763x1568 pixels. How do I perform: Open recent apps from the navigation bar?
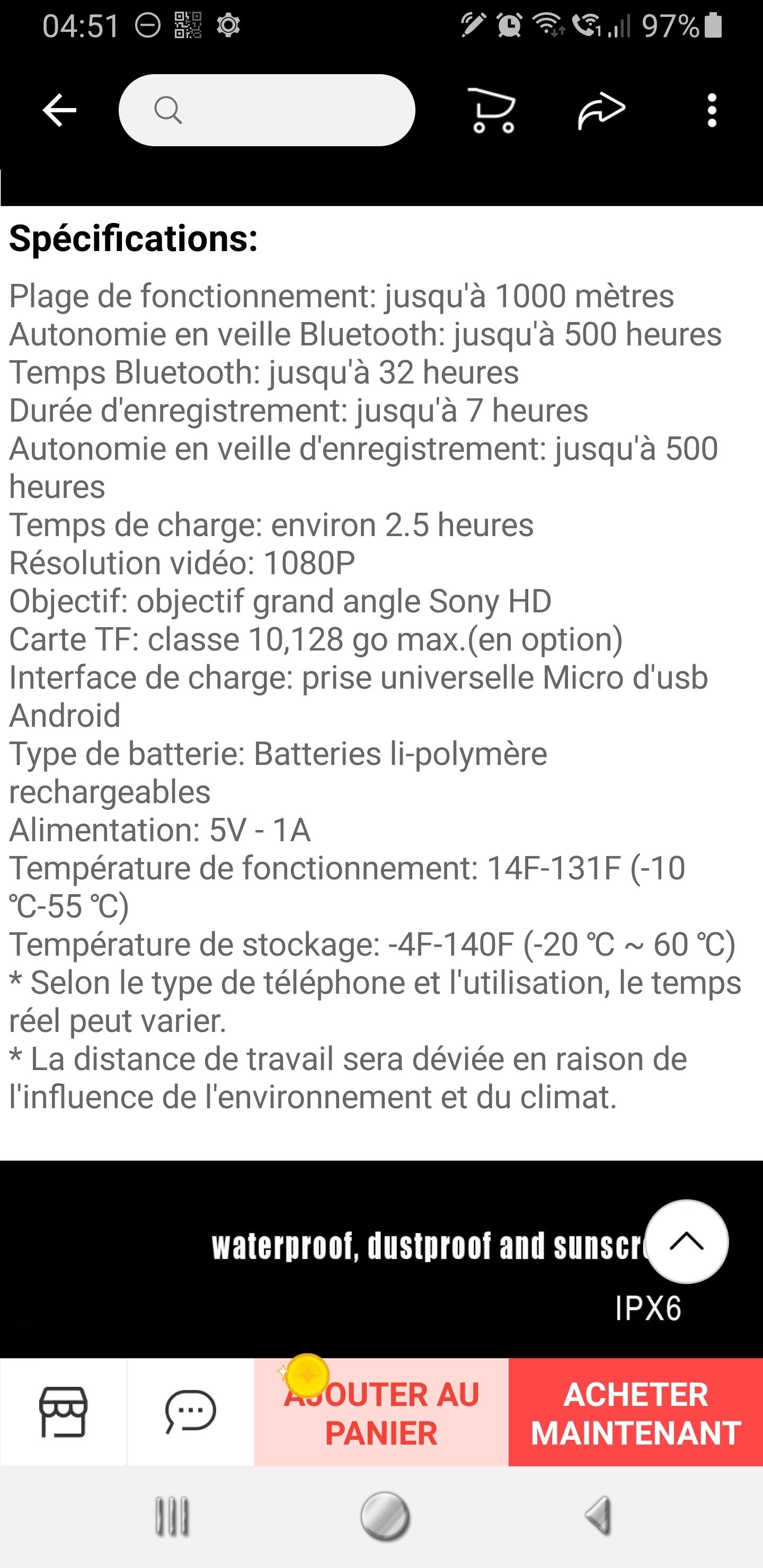[172, 1516]
